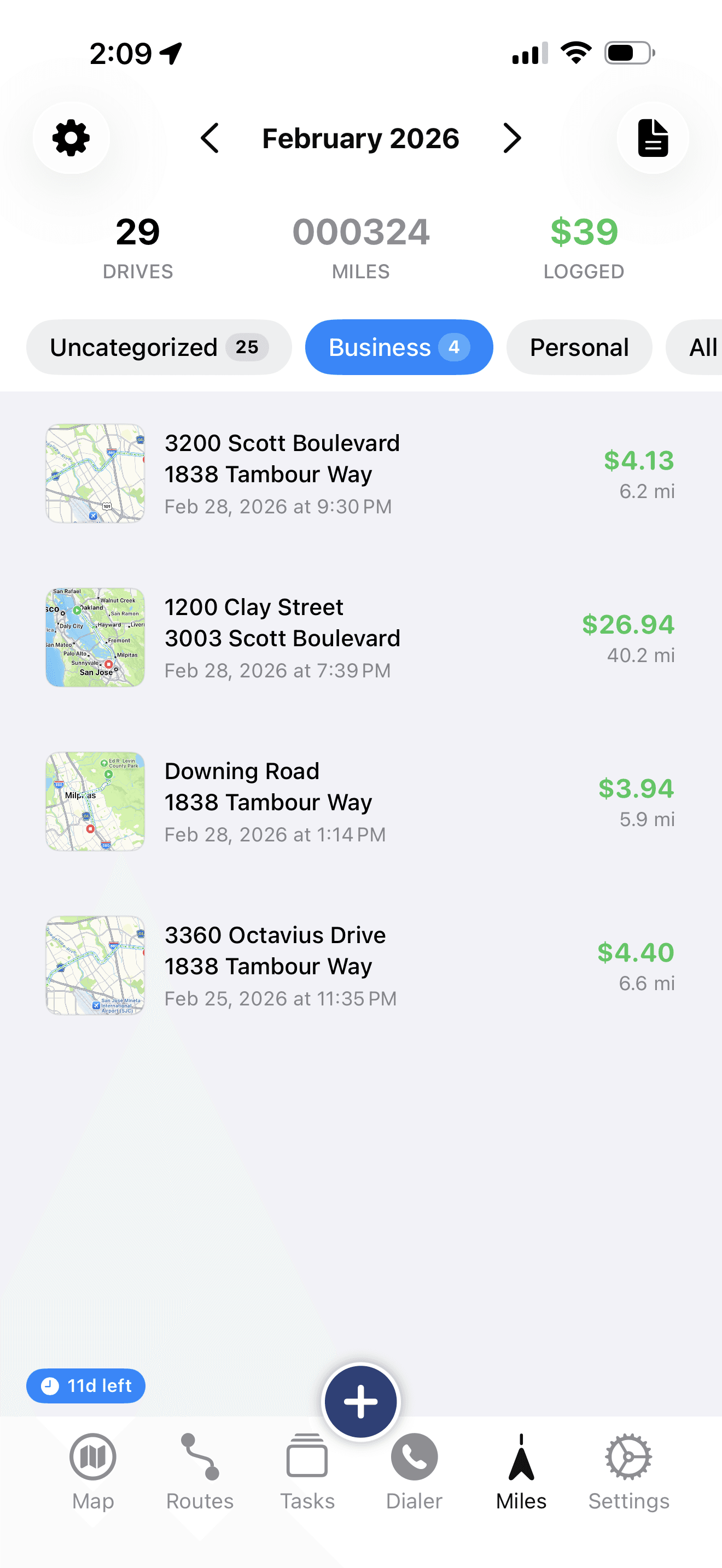Tap the 11d left trial badge

[85, 1386]
